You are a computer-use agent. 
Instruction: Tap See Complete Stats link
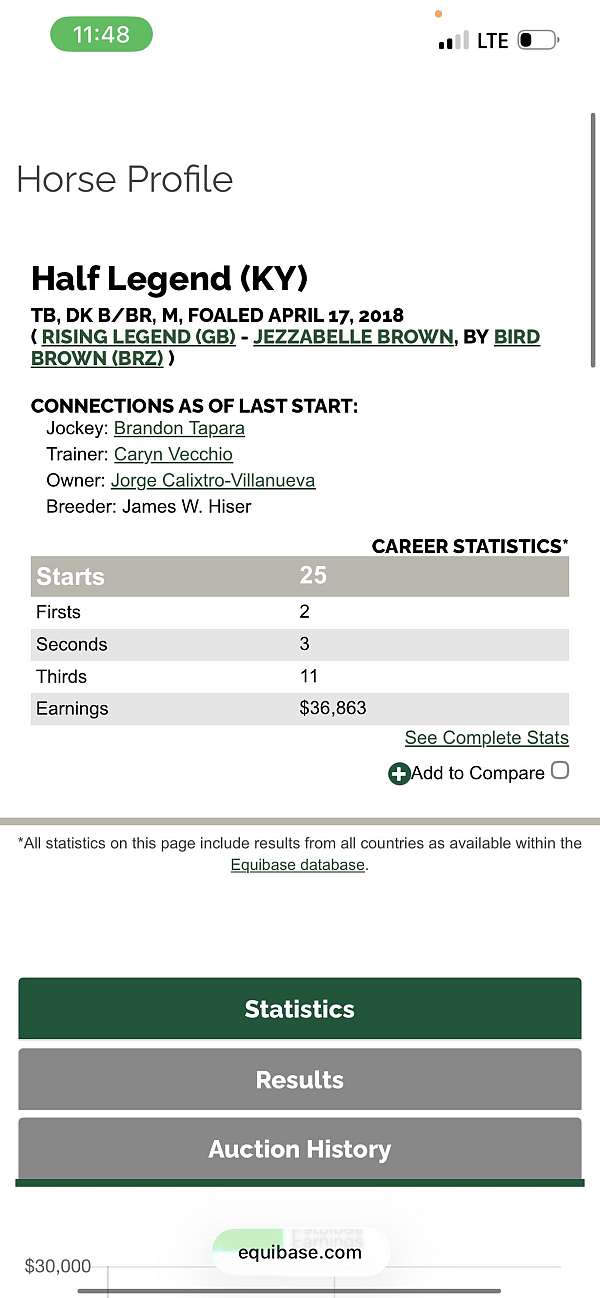[487, 738]
